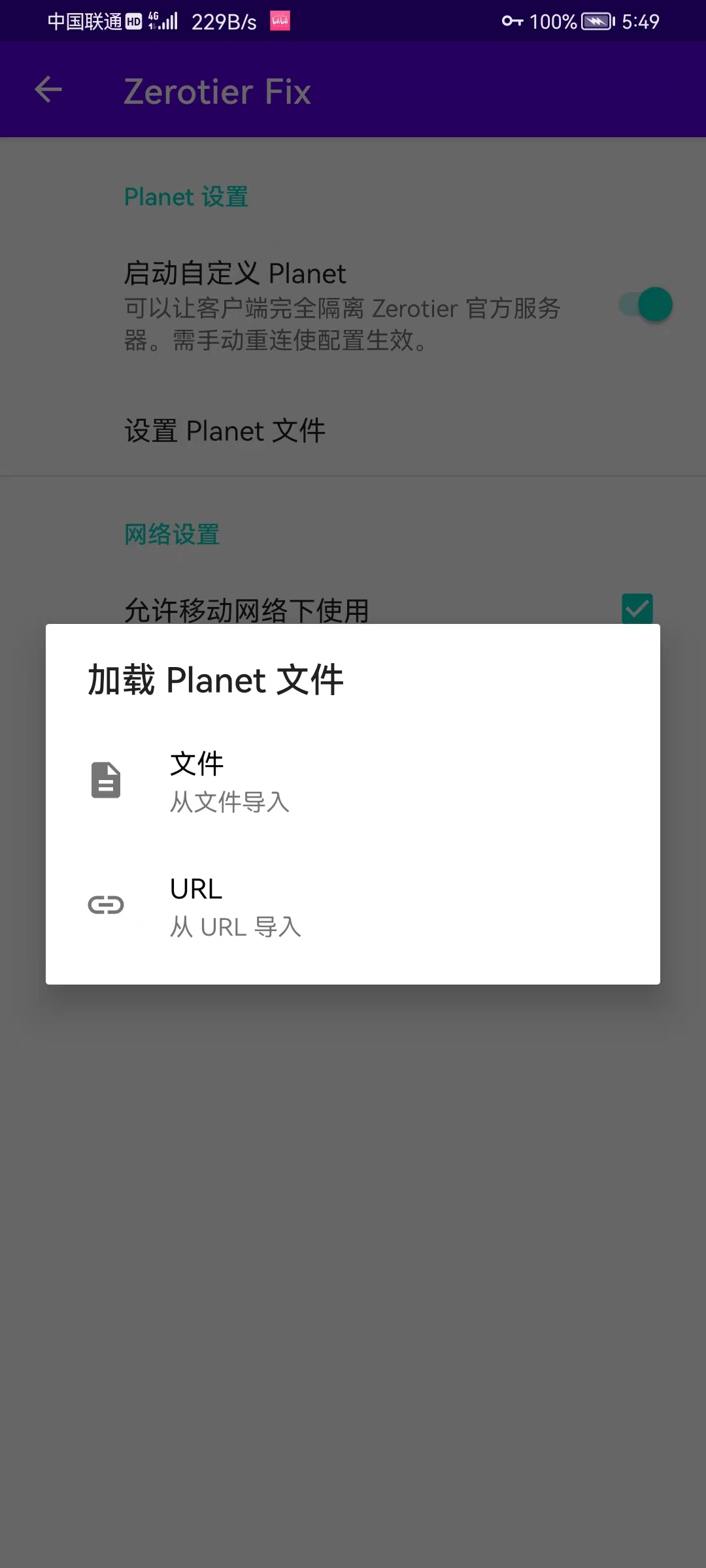Tap the 网络设置 section header

[x=172, y=534]
